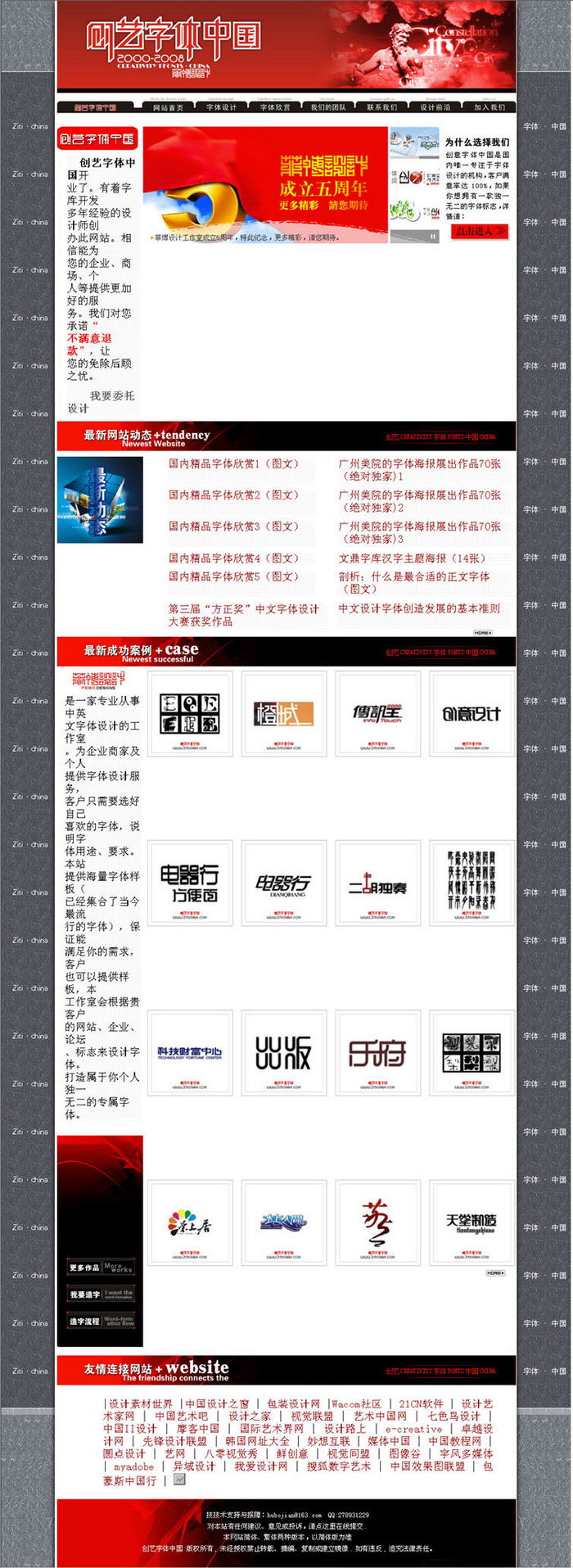Viewport: 573px width, 1568px height.
Task: Select the 我们的团队 nav tab
Action: [328, 107]
